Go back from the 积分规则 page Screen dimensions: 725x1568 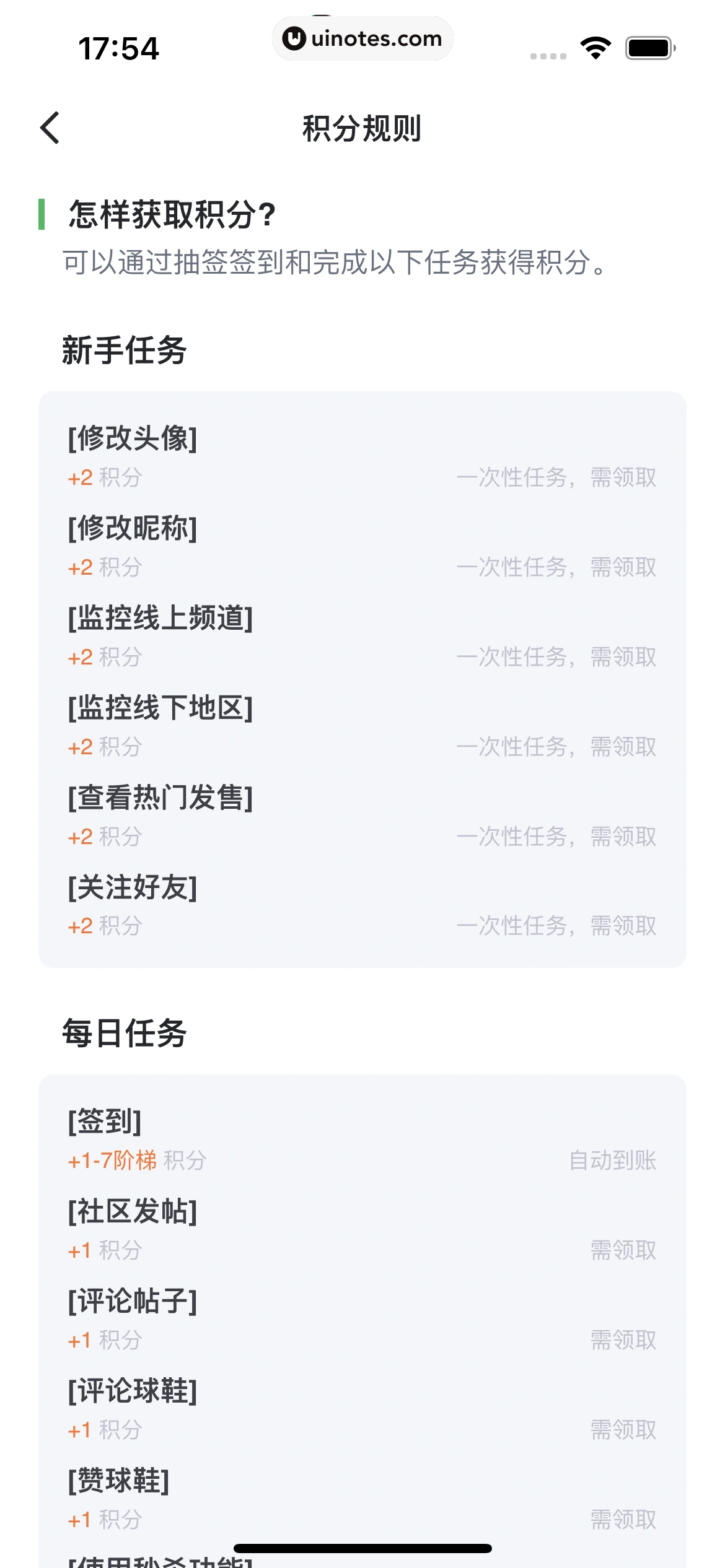tap(50, 128)
